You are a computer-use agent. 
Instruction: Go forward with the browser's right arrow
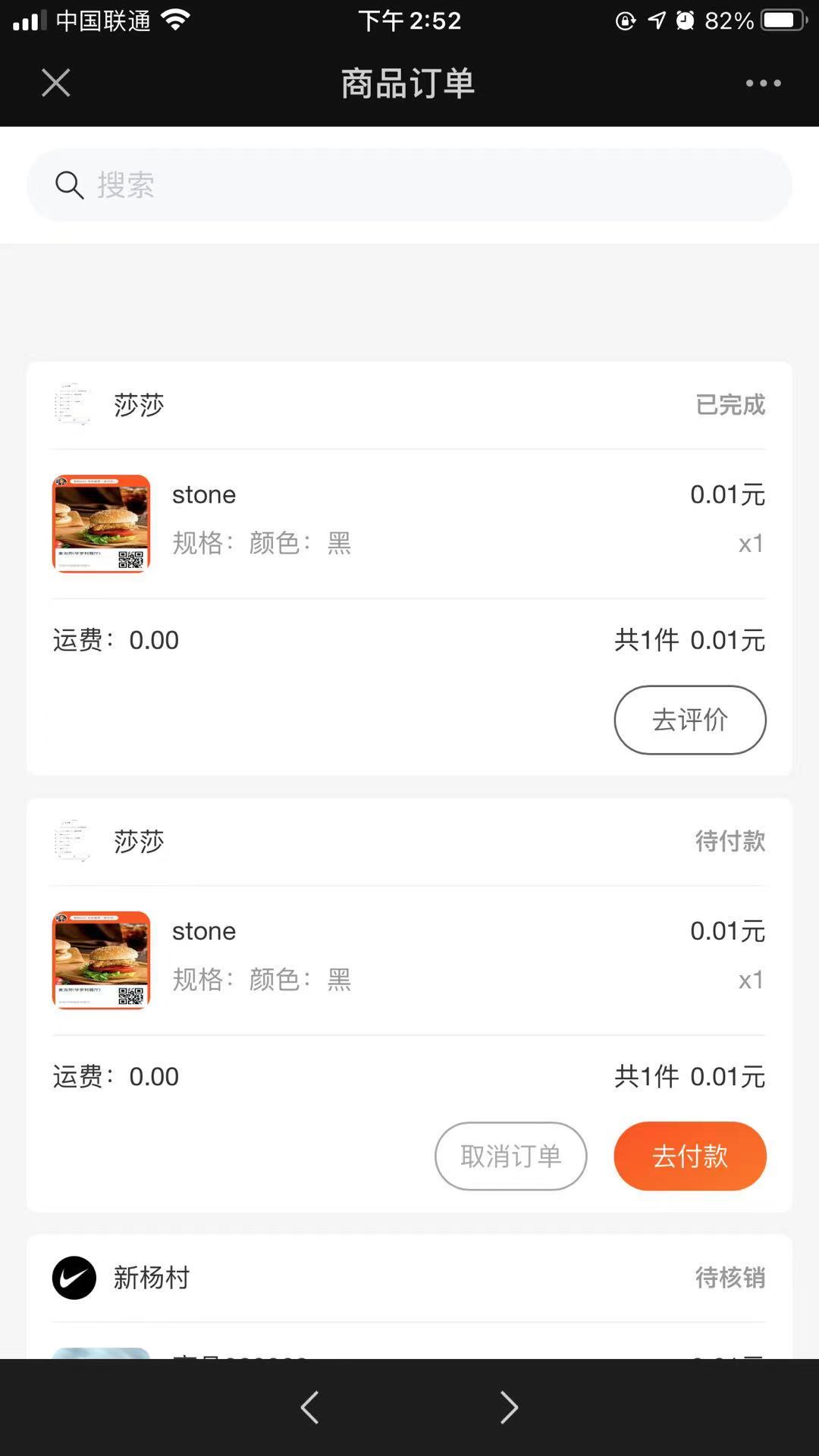[x=510, y=1407]
